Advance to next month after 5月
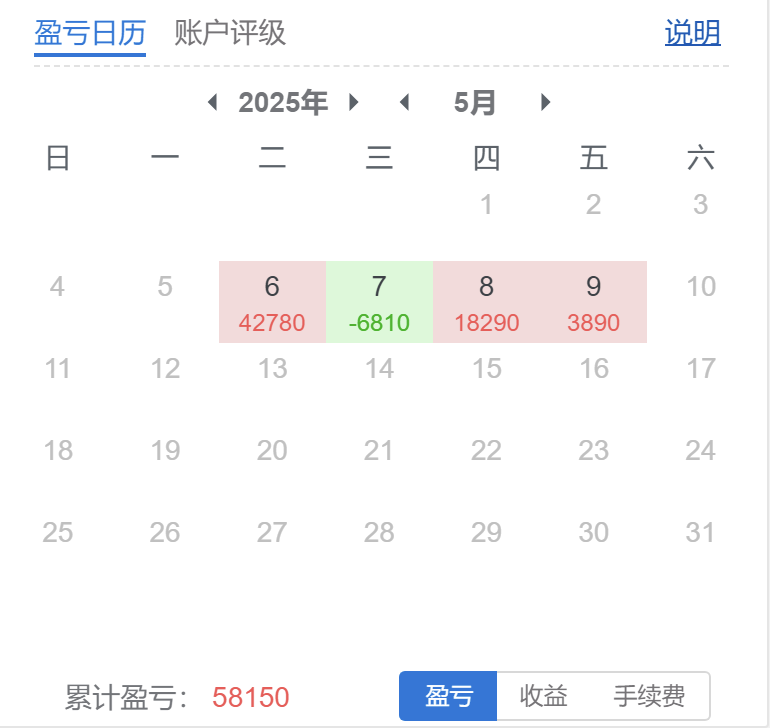The image size is (770, 728). tap(545, 102)
